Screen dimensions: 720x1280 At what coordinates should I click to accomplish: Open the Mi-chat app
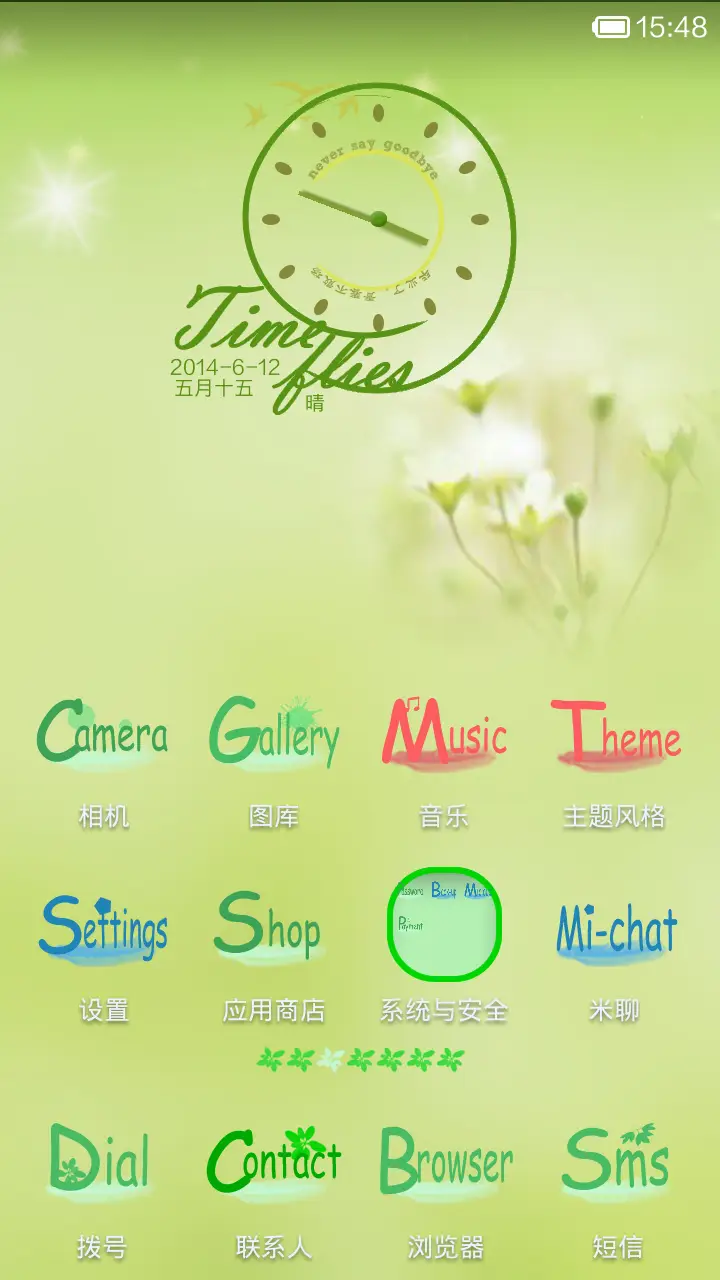pos(615,930)
